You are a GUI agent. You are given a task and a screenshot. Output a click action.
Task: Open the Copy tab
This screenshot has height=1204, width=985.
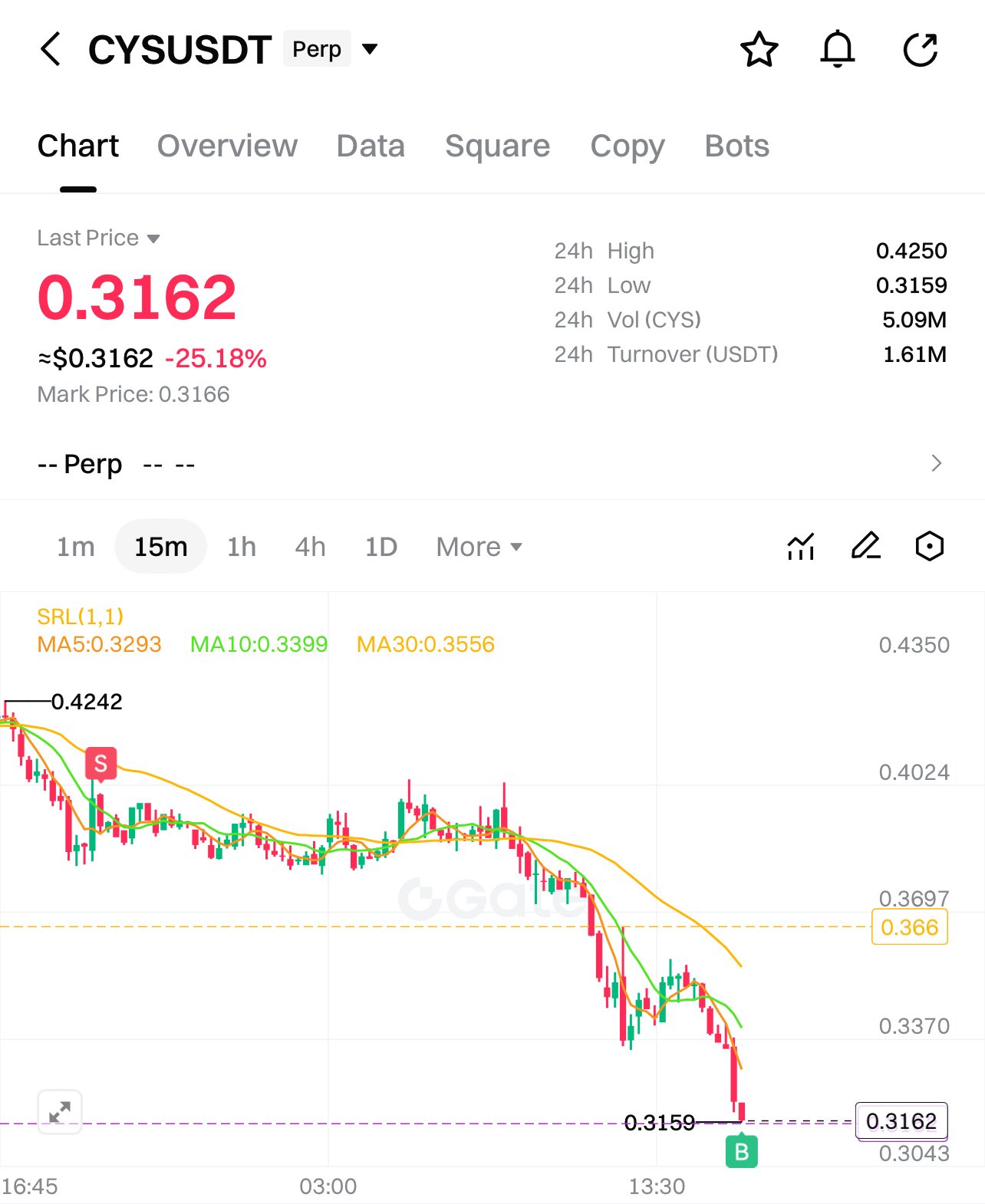[627, 146]
